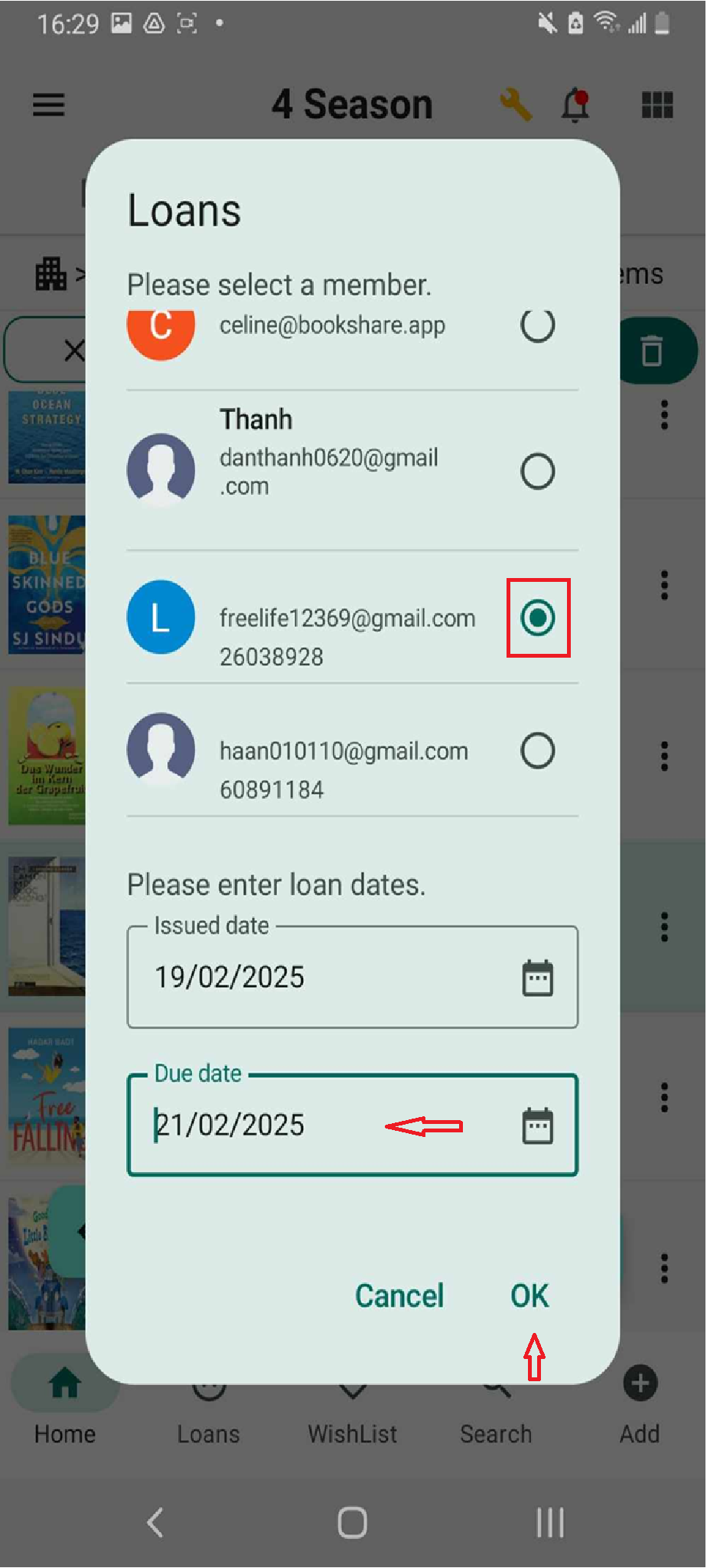Choose Thanh as the loan member
Viewport: 707px width, 1568px height.
click(x=538, y=471)
